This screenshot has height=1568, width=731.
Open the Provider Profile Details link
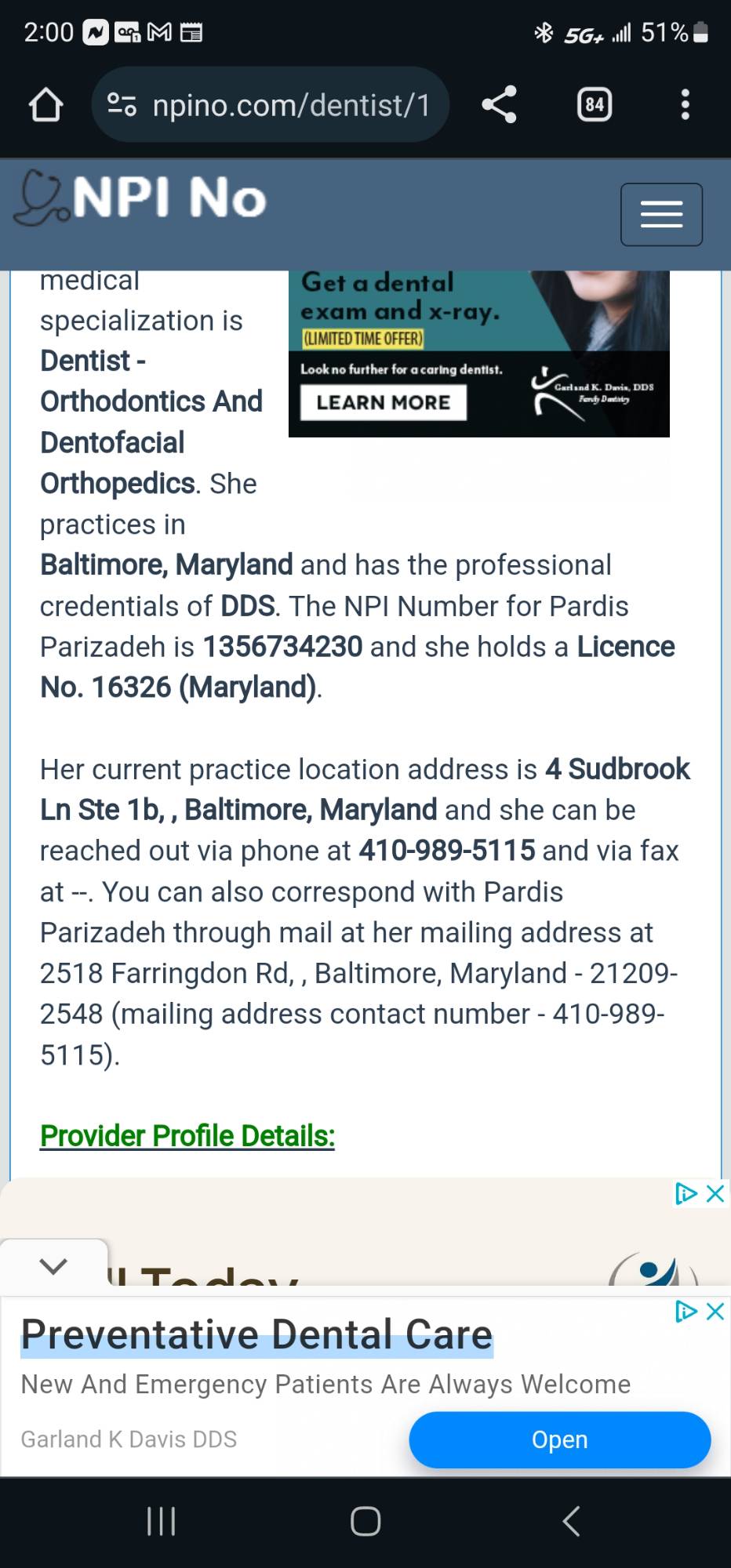tap(187, 1135)
